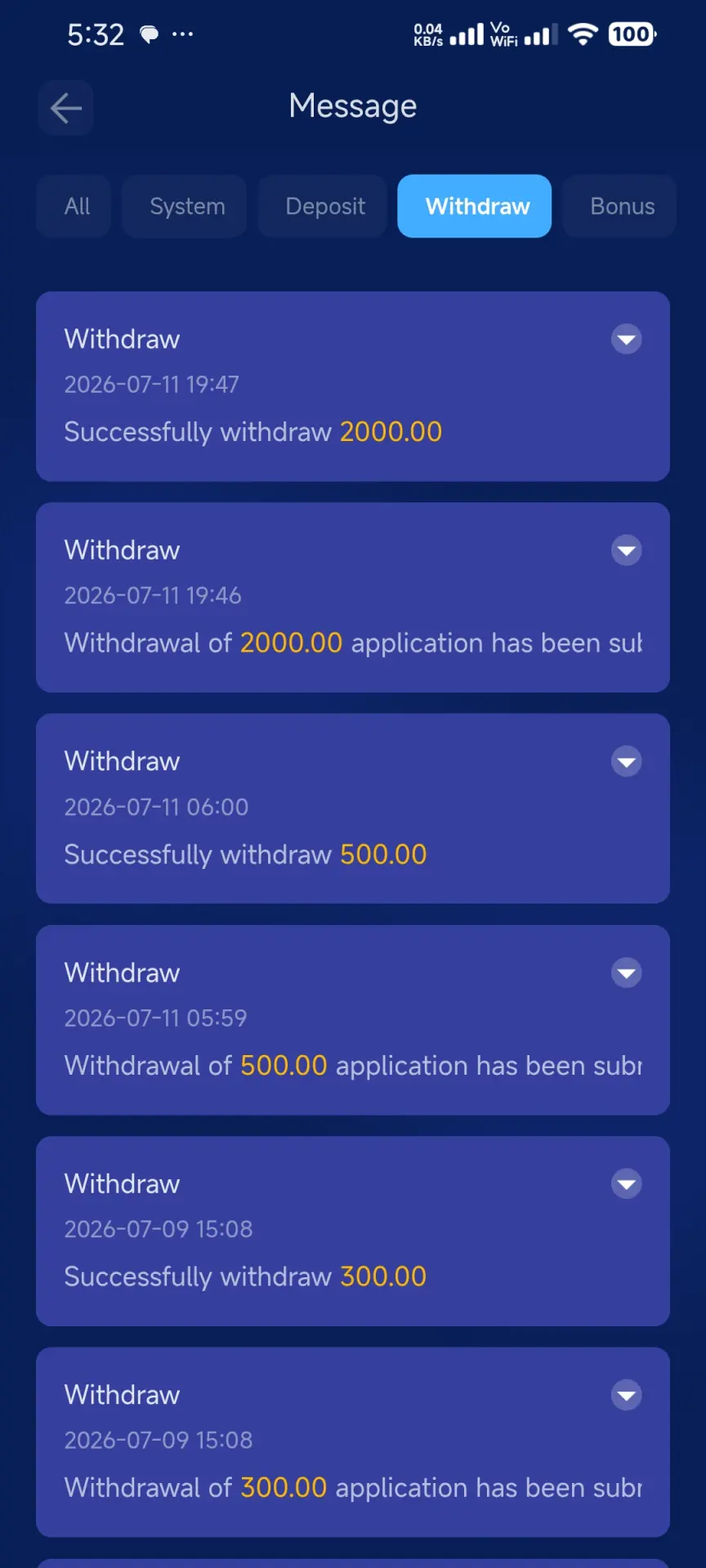This screenshot has height=1568, width=706.
Task: Expand the withdrawal of 300.00 application message
Action: point(627,1395)
